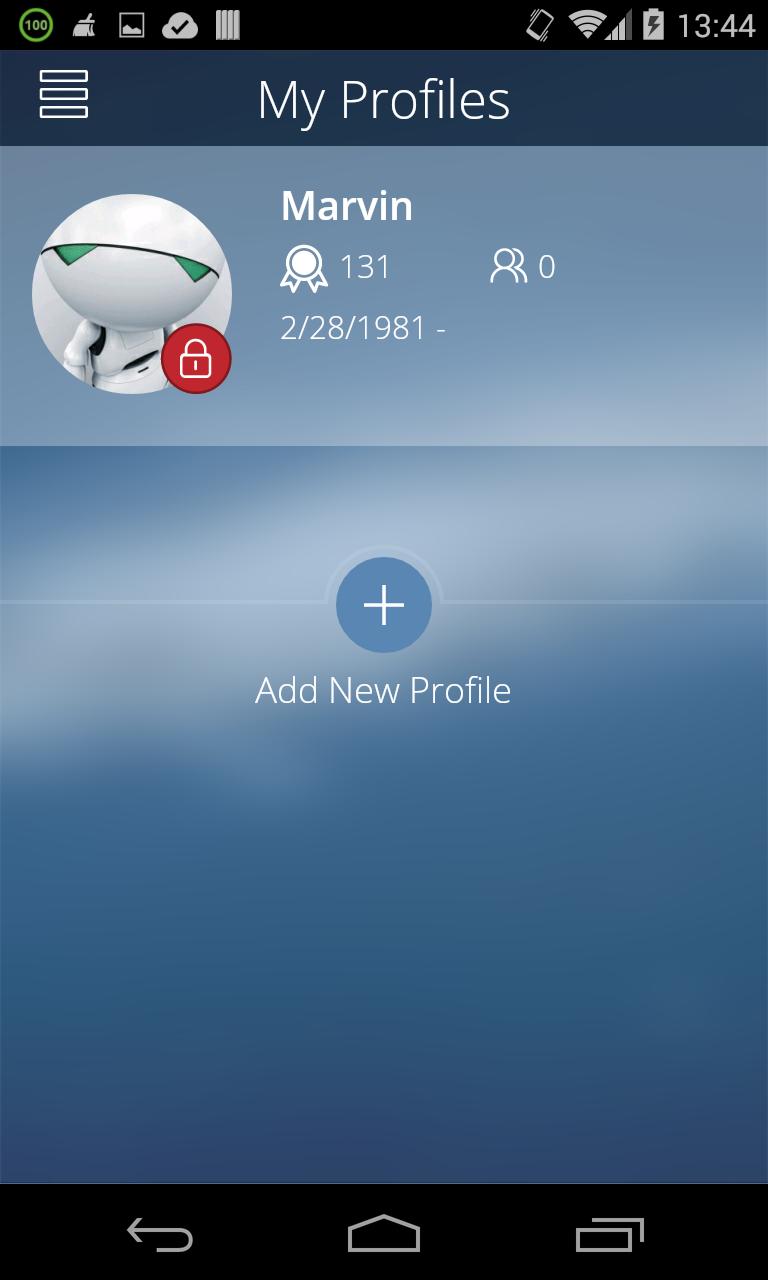
Task: Open Marvin's profile
Action: 346,206
